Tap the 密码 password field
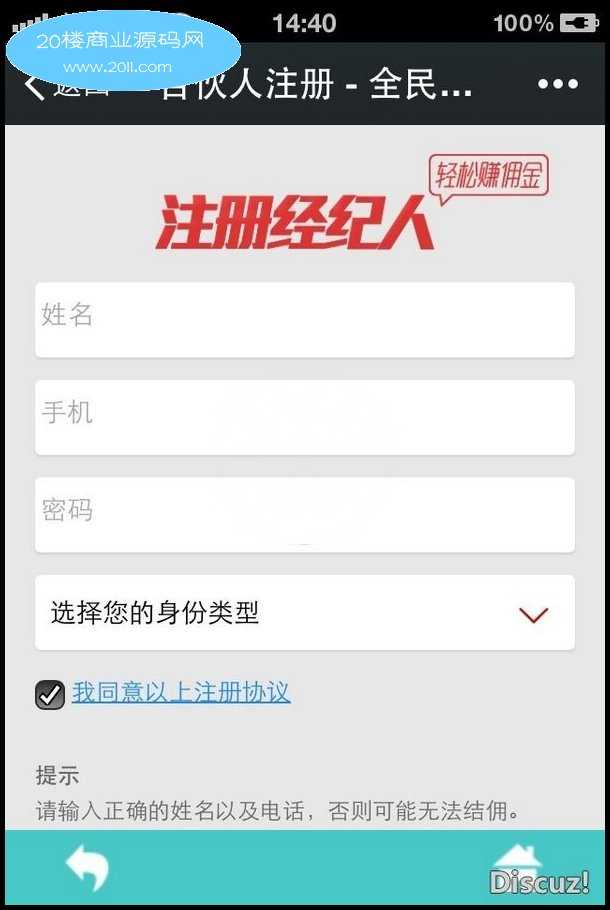The image size is (610, 910). (x=304, y=514)
